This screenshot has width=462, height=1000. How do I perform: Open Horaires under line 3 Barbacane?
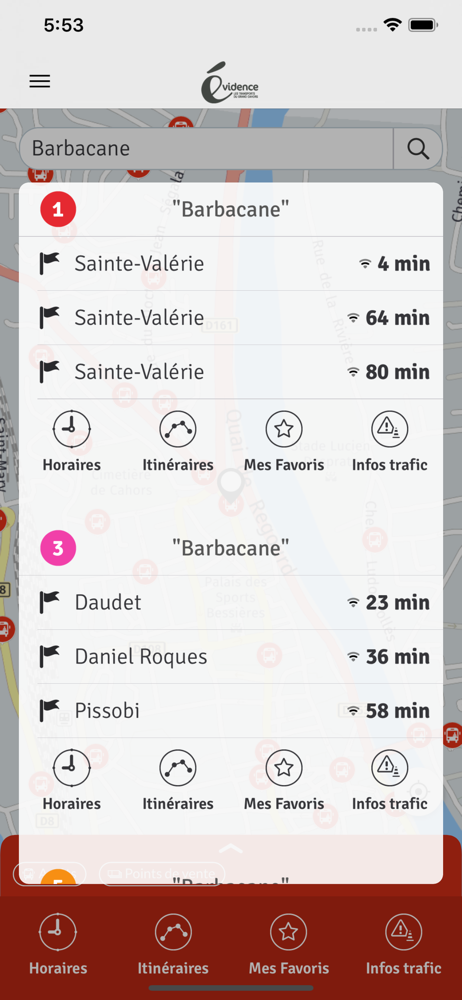(71, 780)
